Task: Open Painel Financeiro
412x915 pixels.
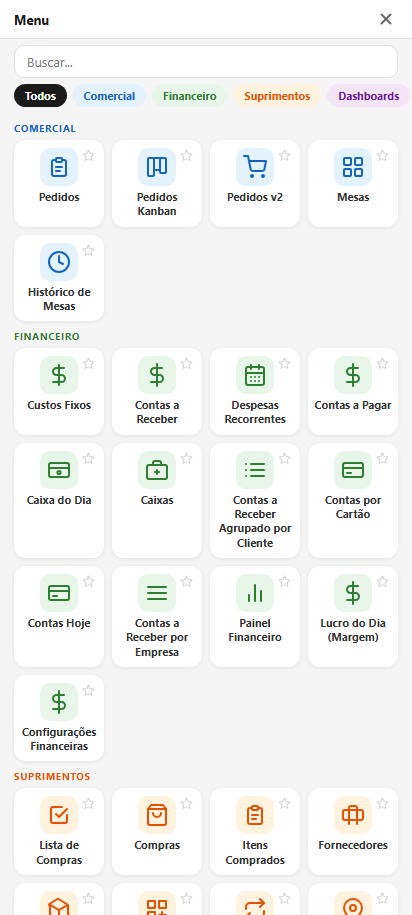Action: pyautogui.click(x=255, y=616)
